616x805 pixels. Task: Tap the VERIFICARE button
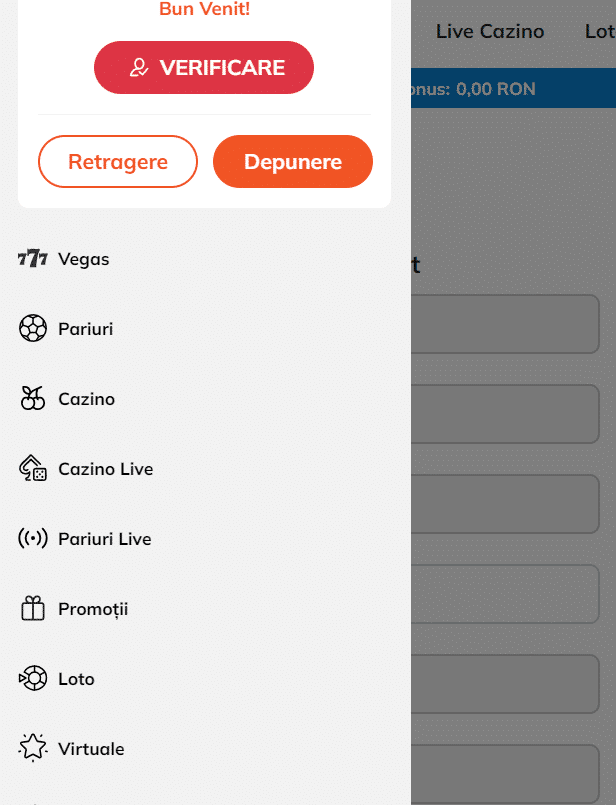[x=204, y=68]
